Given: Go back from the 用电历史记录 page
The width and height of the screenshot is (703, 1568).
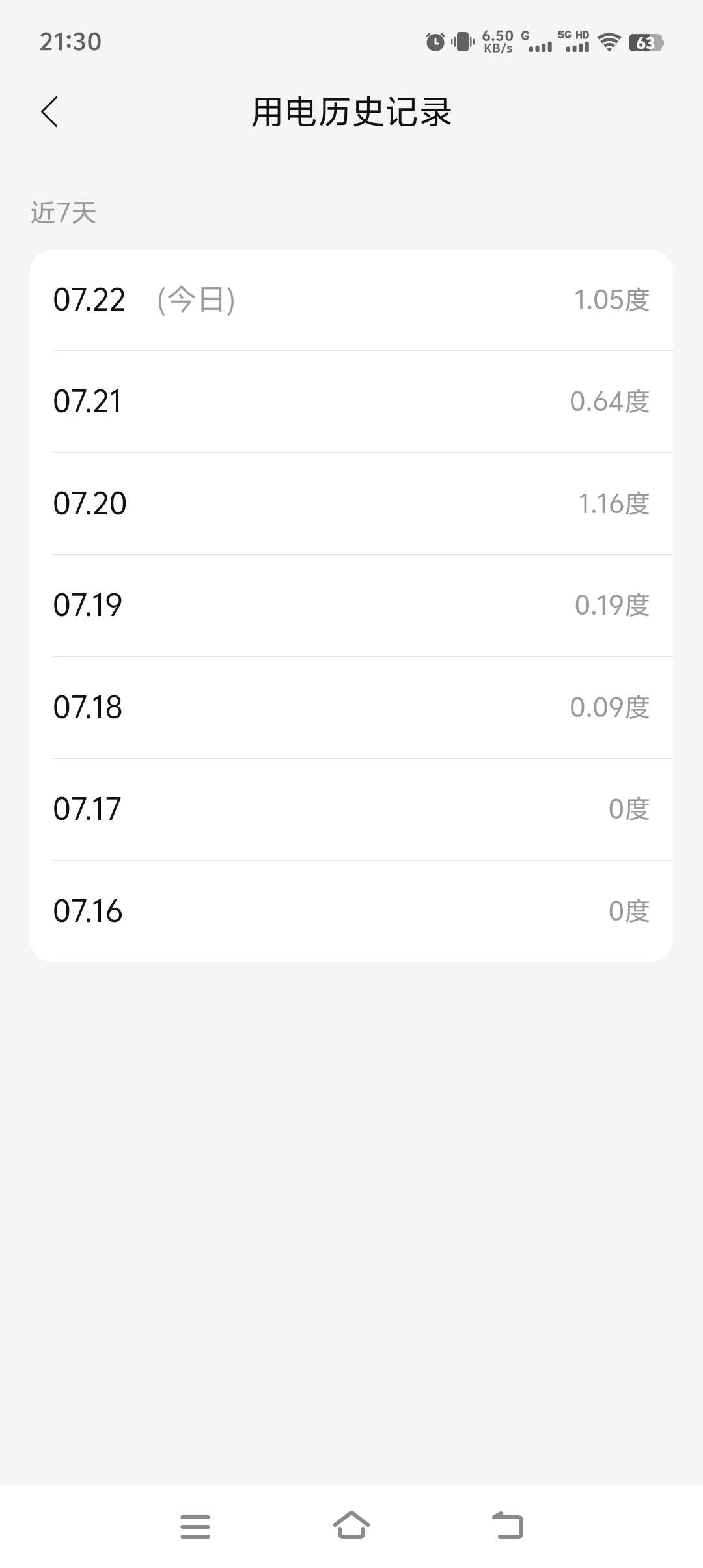Looking at the screenshot, I should pyautogui.click(x=49, y=112).
